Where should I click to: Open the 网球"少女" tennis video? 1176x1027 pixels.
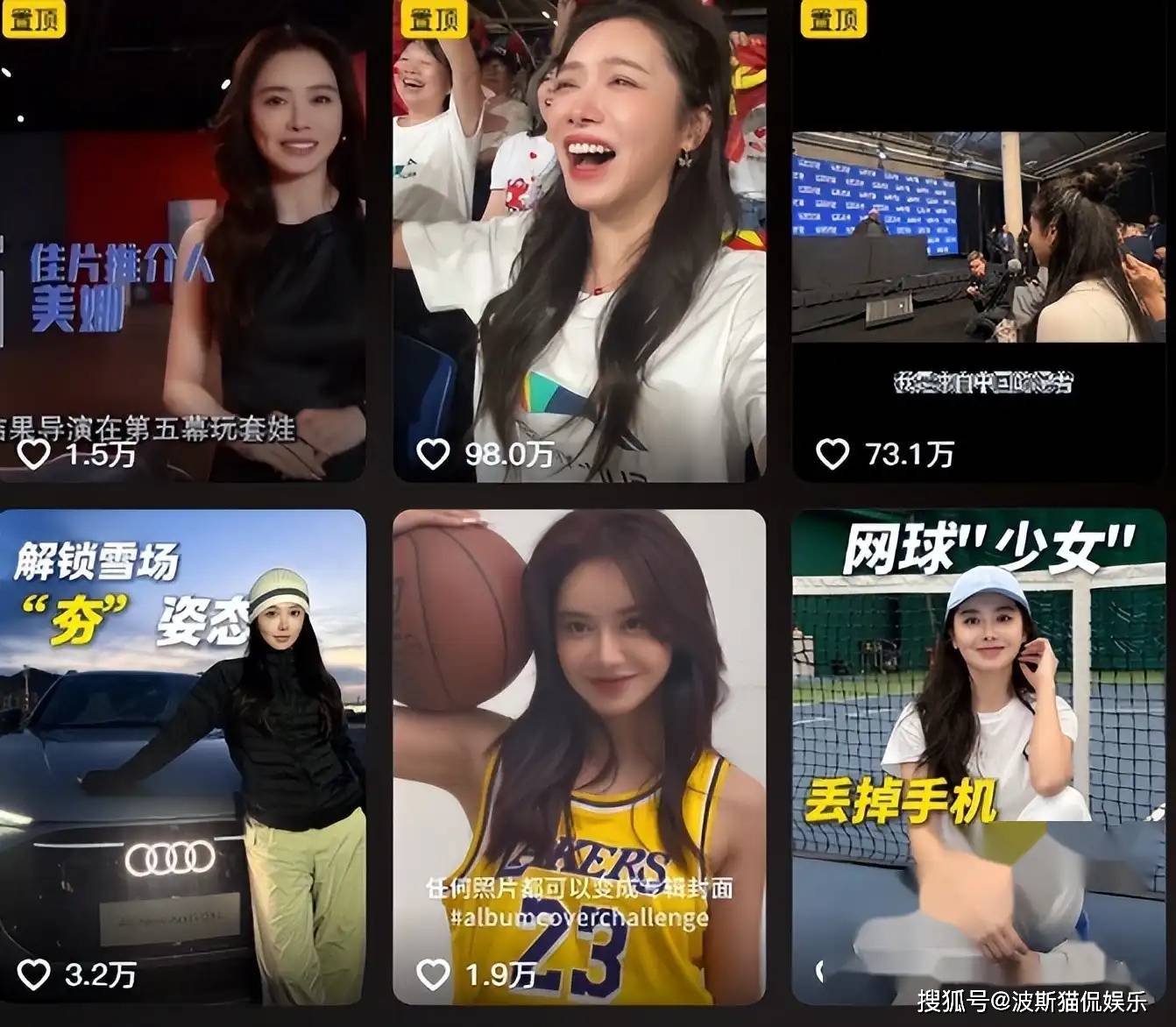pos(980,754)
